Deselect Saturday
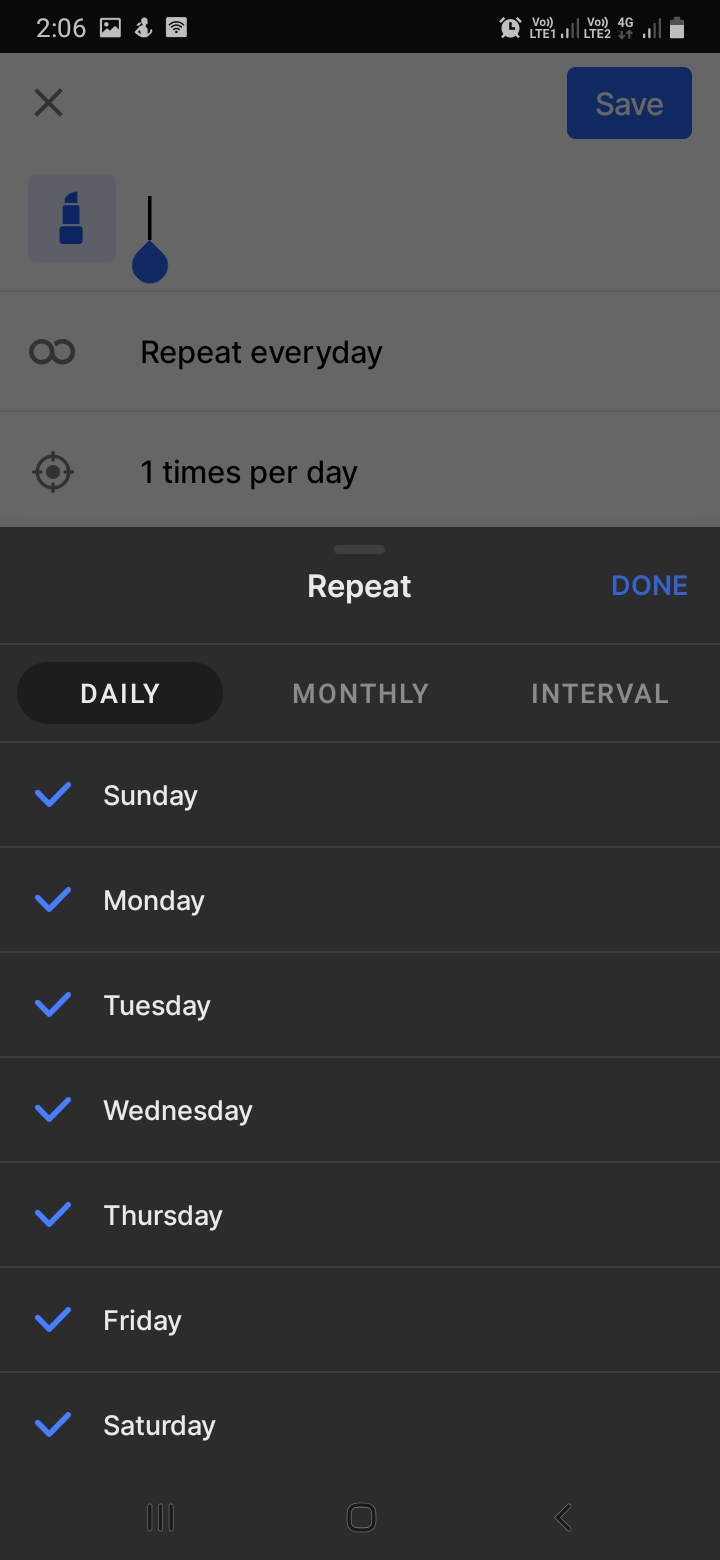 pos(360,1425)
